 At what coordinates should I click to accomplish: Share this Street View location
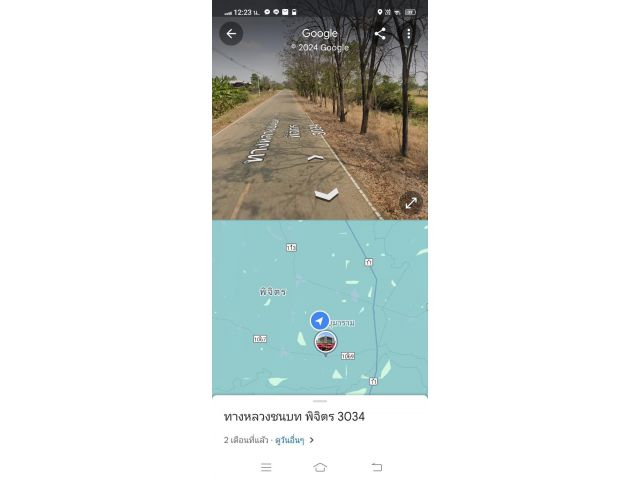click(380, 34)
